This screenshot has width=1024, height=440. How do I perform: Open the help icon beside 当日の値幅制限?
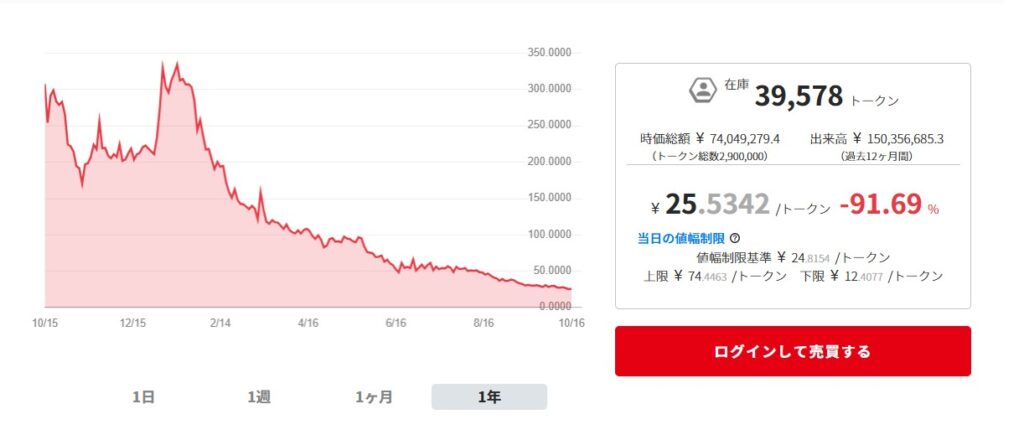(735, 238)
